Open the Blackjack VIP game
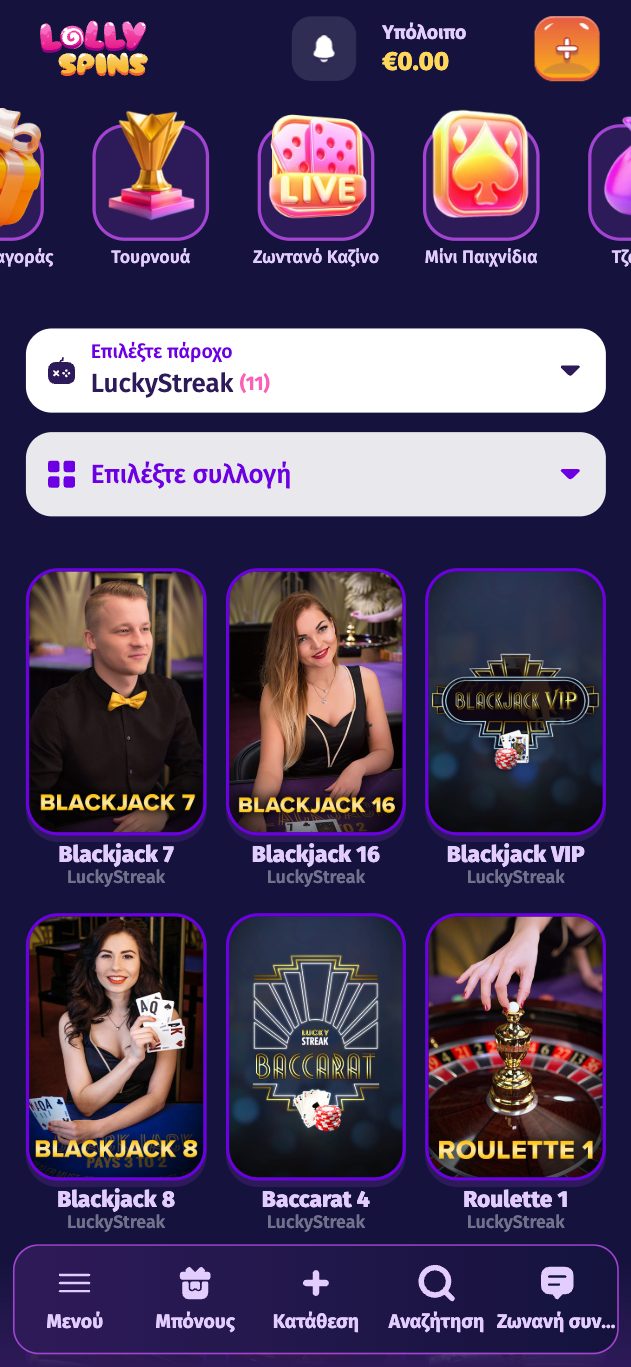The width and height of the screenshot is (631, 1367). coord(516,701)
